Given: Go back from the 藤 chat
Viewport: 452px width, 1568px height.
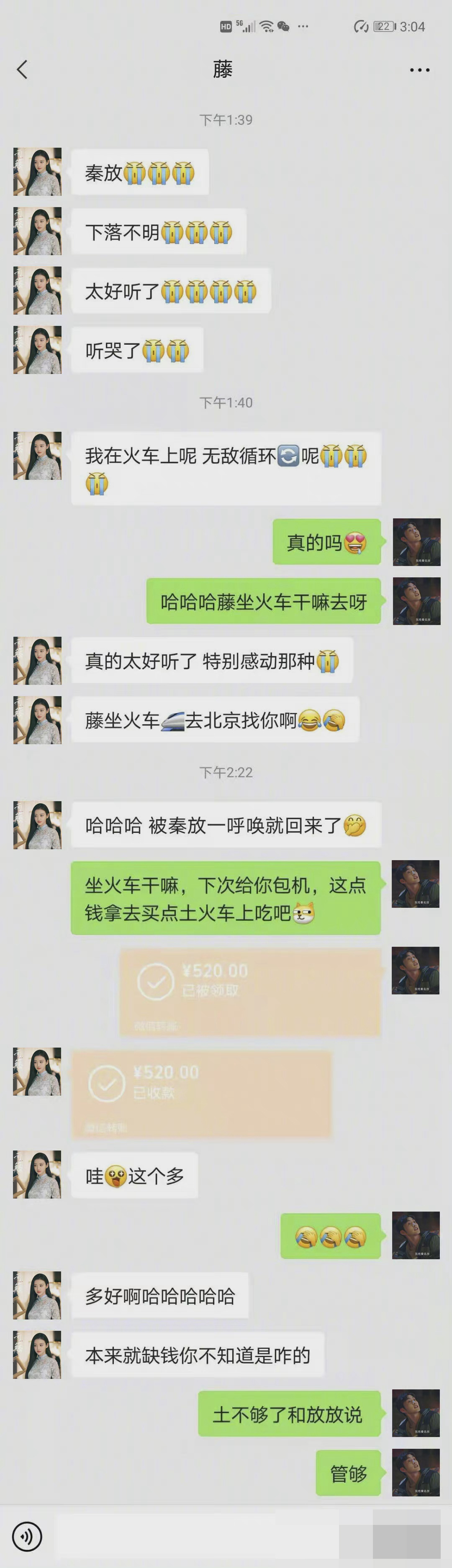Looking at the screenshot, I should (x=23, y=70).
